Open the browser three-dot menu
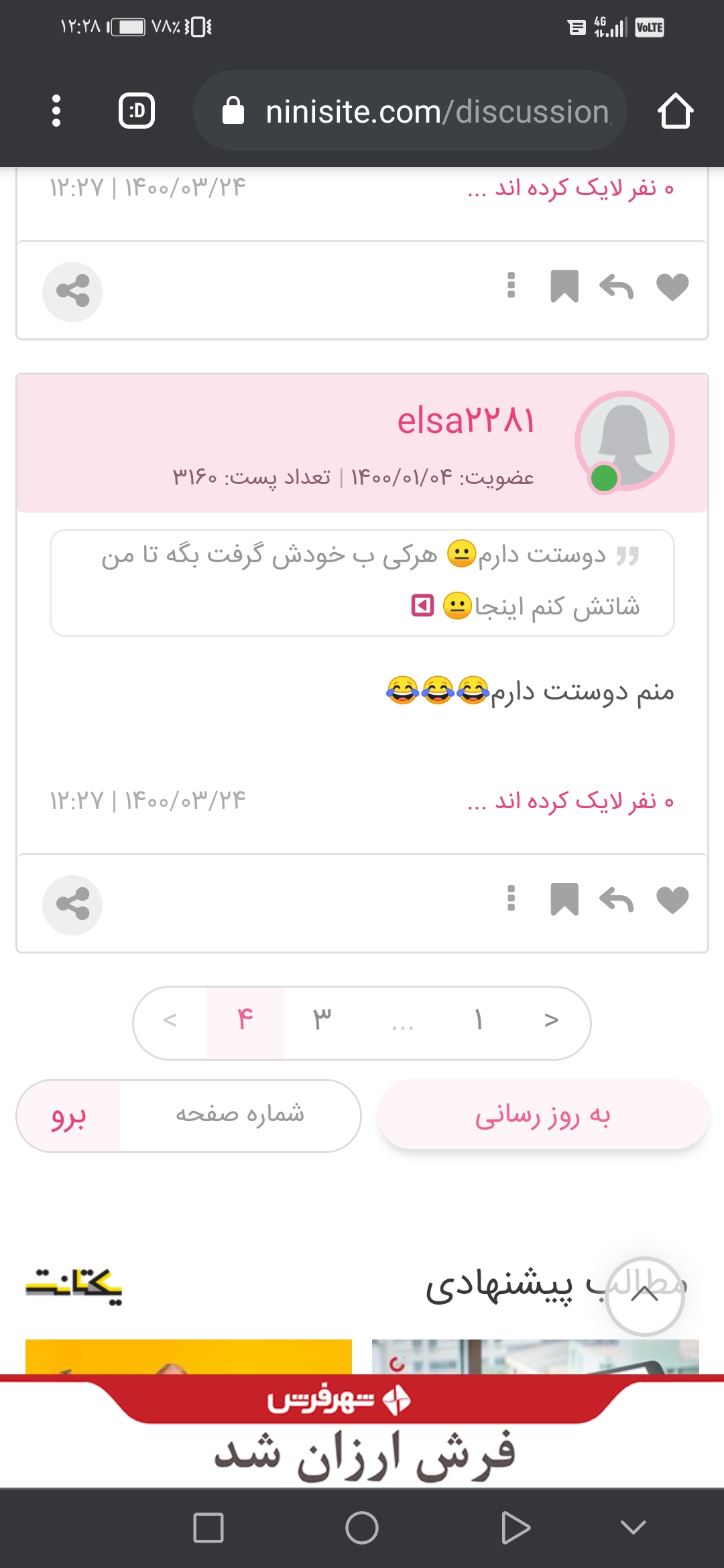The width and height of the screenshot is (724, 1568). 56,111
